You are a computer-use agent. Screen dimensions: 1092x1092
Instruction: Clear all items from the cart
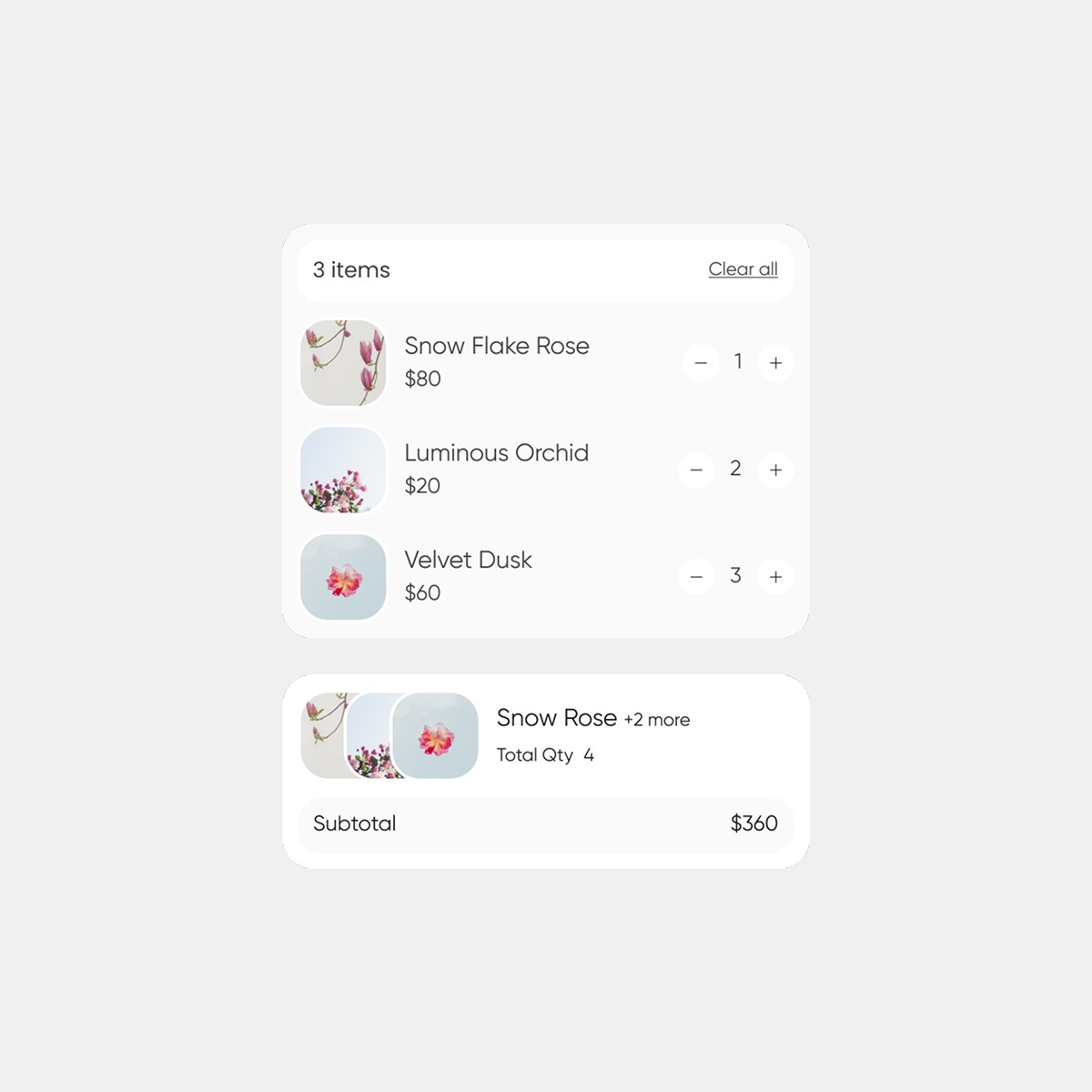[743, 269]
